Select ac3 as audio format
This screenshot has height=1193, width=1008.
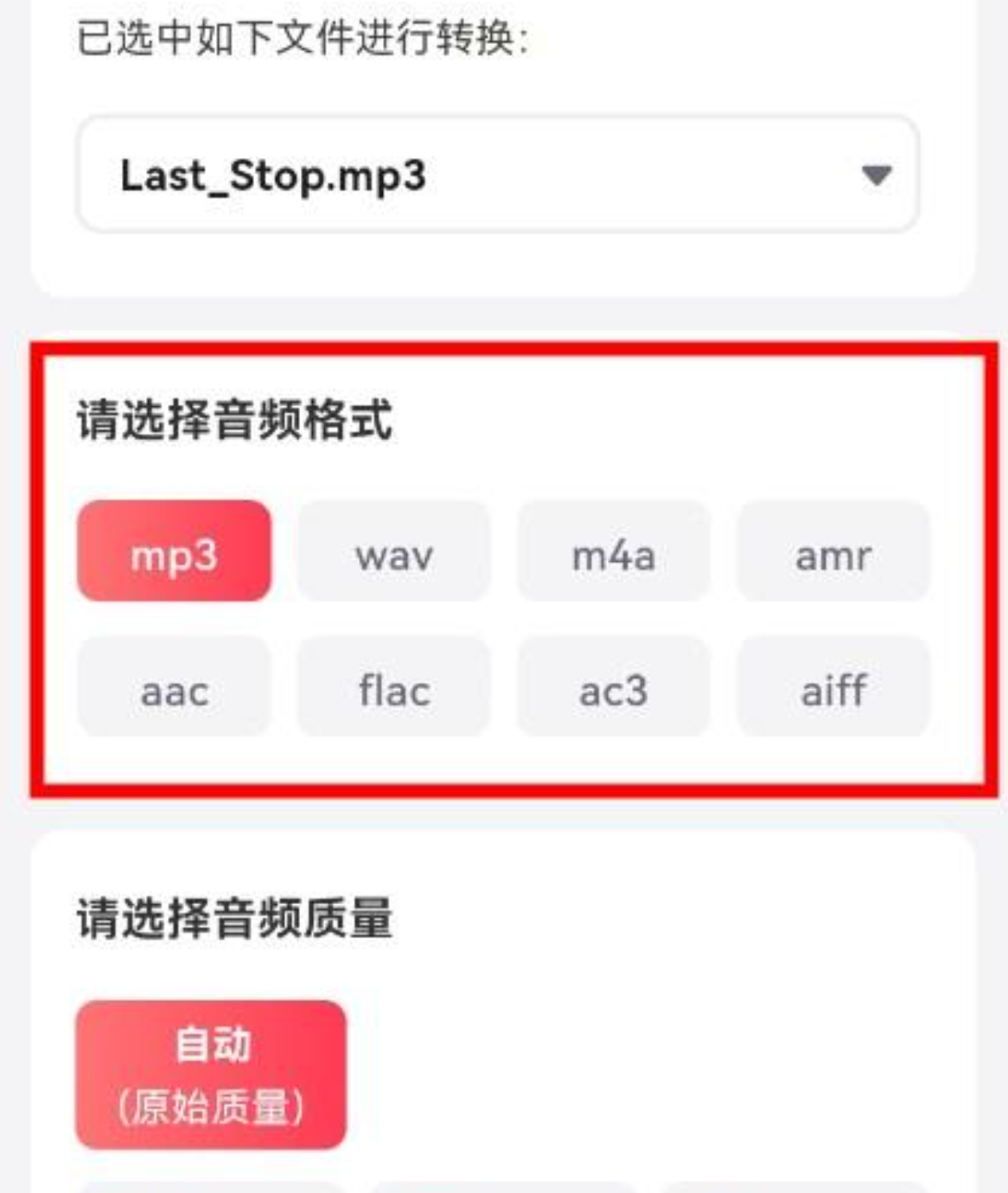[614, 688]
